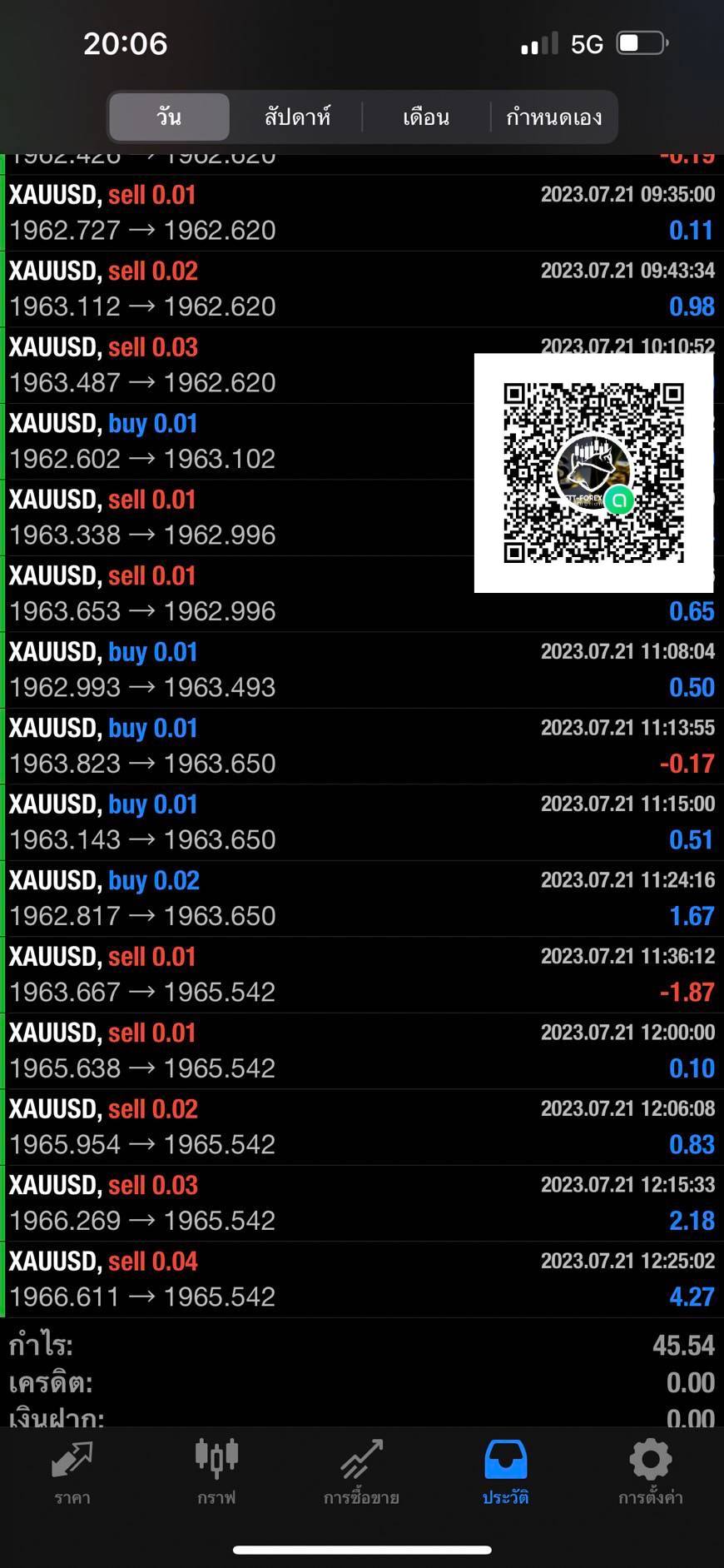This screenshot has width=724, height=1568.
Task: Expand the buy 0.01 trade at 11:08:04
Action: [362, 670]
